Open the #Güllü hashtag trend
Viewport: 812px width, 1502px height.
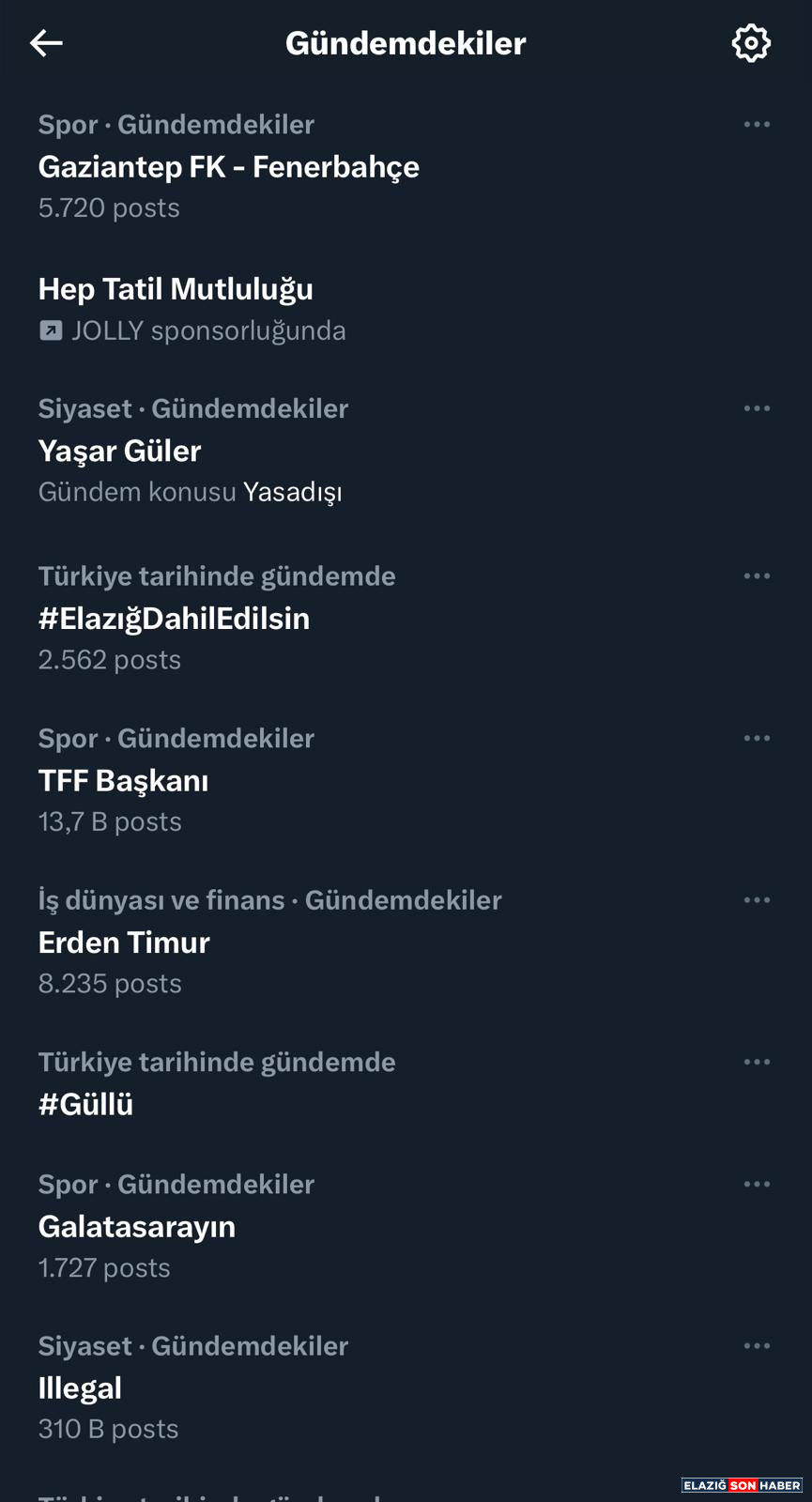click(85, 1104)
